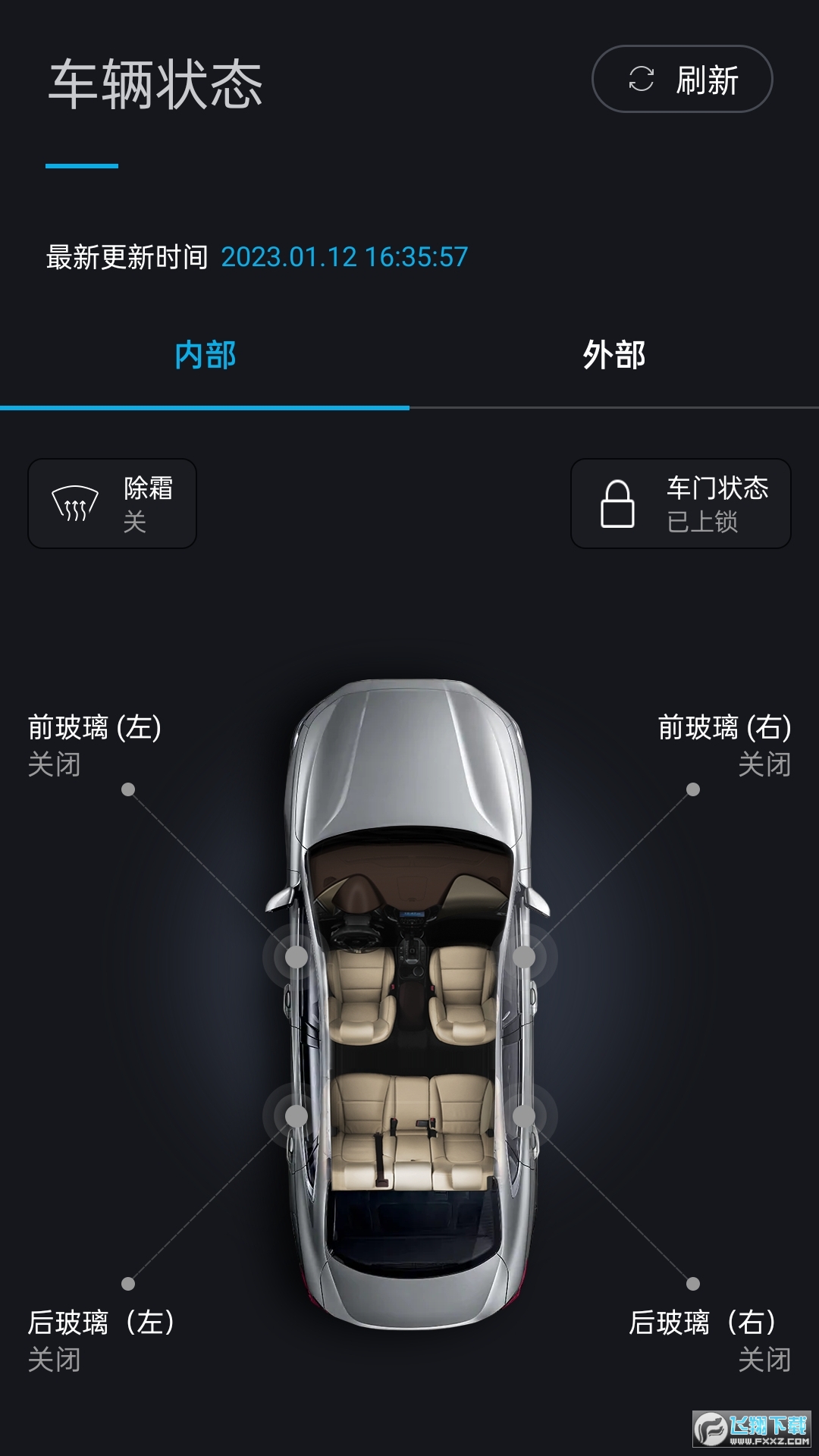The width and height of the screenshot is (819, 1456).
Task: Click the blue underline below 内部
Action: click(205, 408)
